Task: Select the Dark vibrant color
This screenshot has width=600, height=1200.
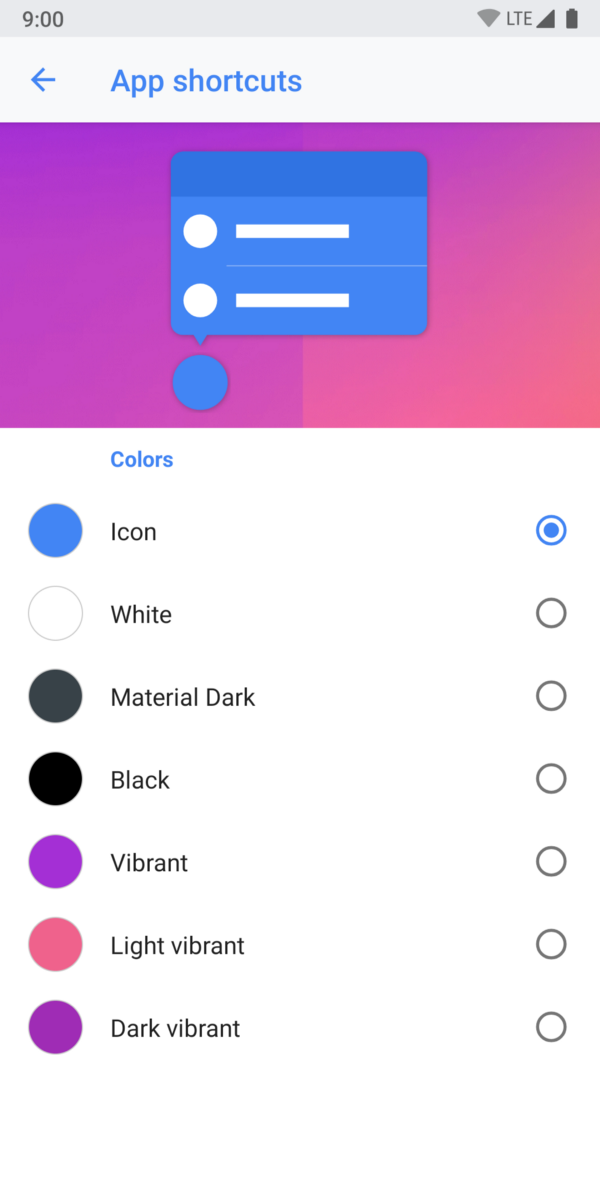Action: tap(300, 1028)
